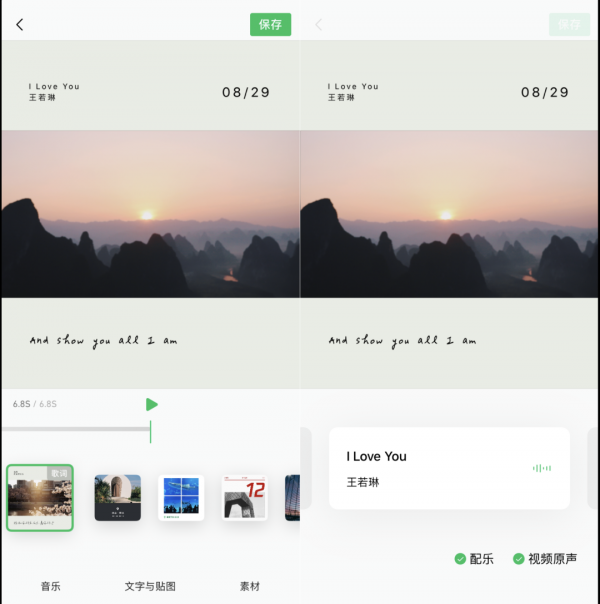
Task: Pick the four-photo blue grid template
Action: tap(181, 497)
